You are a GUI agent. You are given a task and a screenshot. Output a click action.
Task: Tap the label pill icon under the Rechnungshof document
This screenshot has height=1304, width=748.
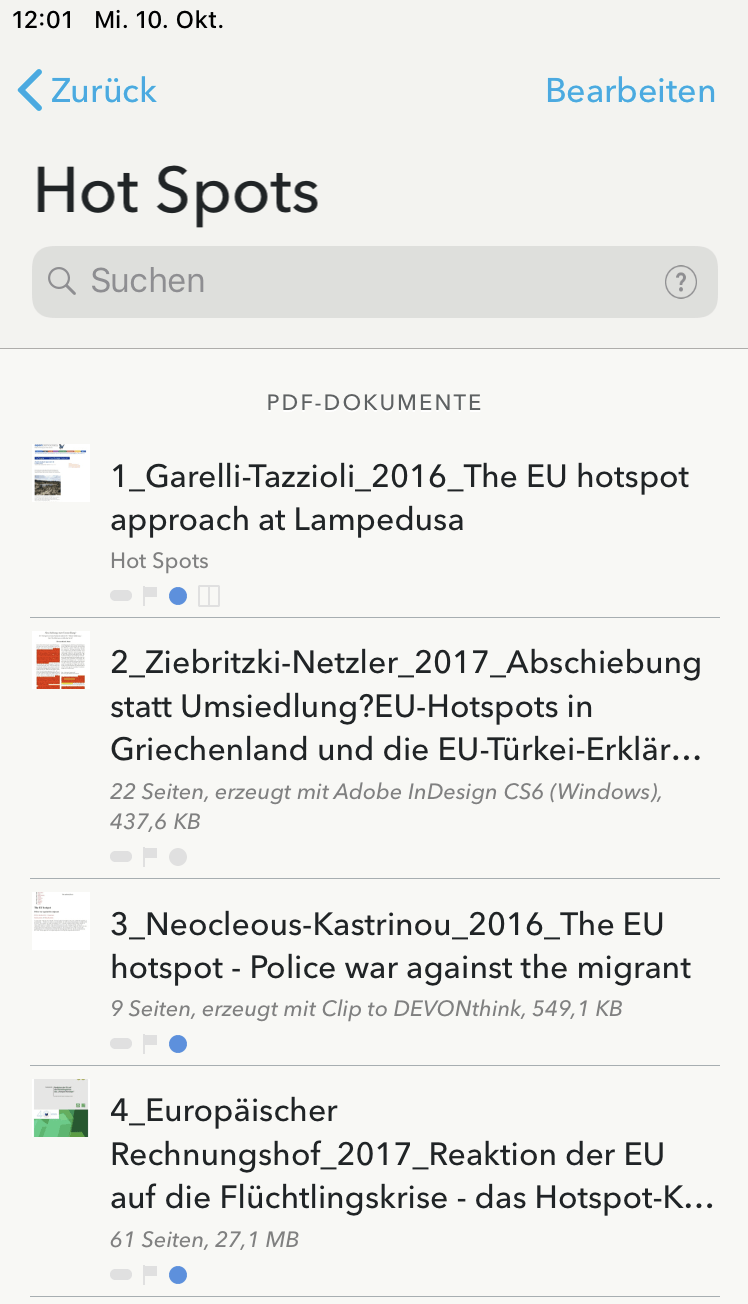pyautogui.click(x=120, y=1274)
